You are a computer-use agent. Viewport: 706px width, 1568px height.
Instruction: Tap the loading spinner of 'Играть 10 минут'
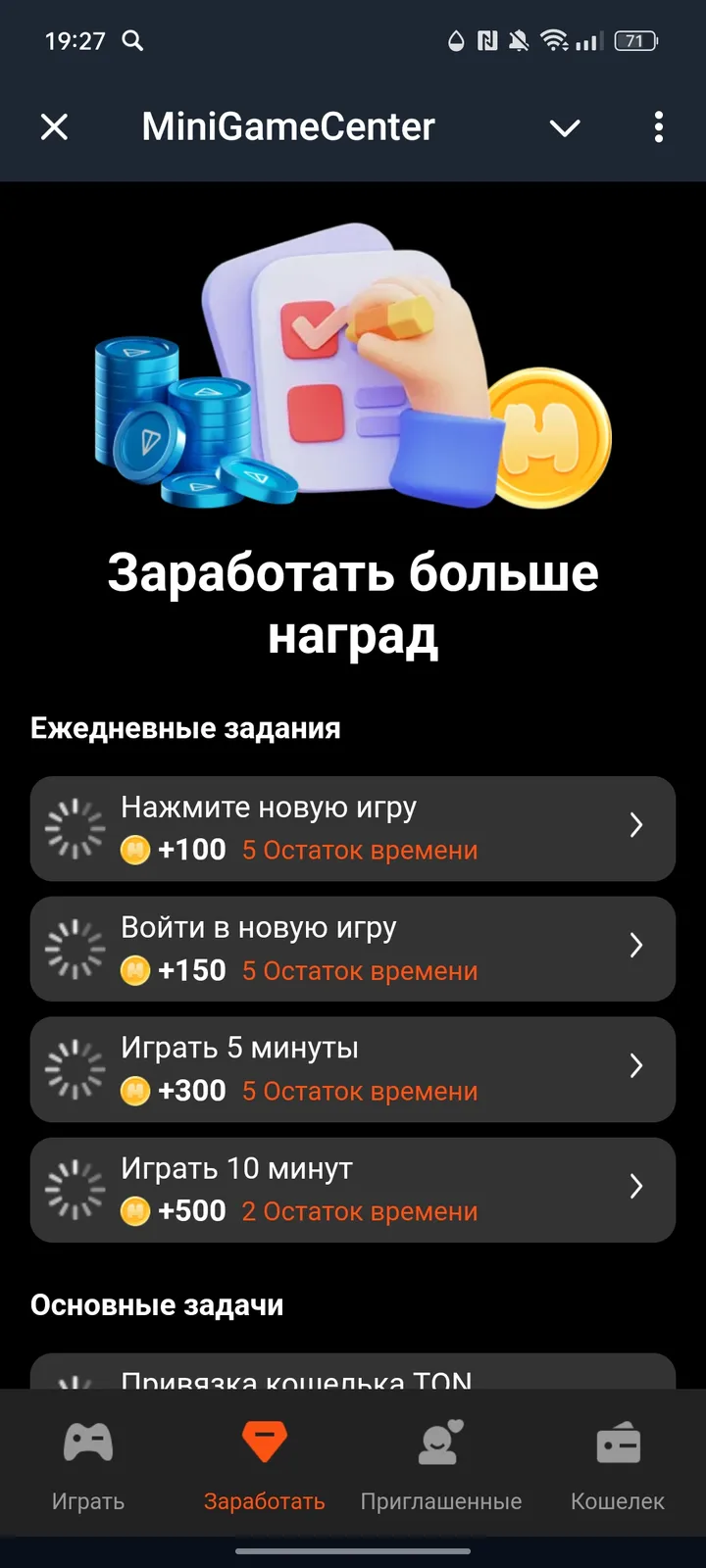tap(74, 1189)
